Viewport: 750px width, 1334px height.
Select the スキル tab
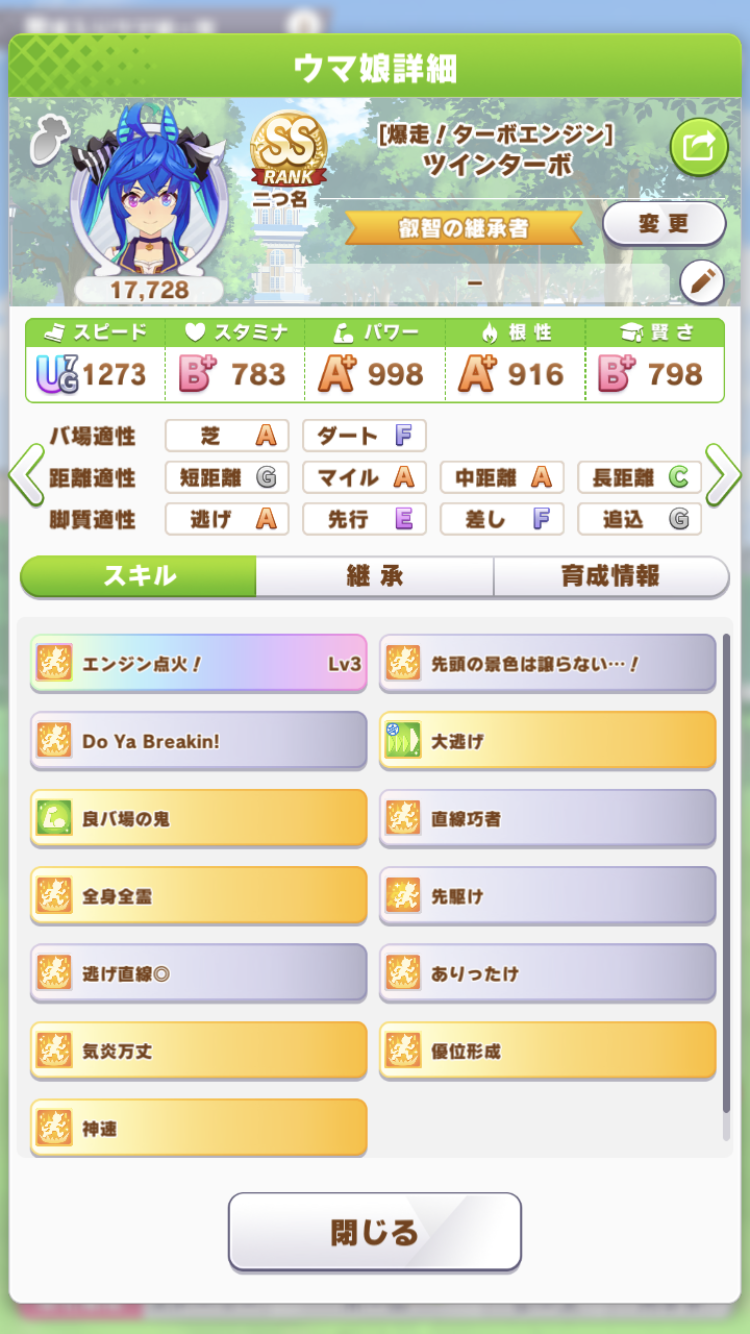click(139, 576)
